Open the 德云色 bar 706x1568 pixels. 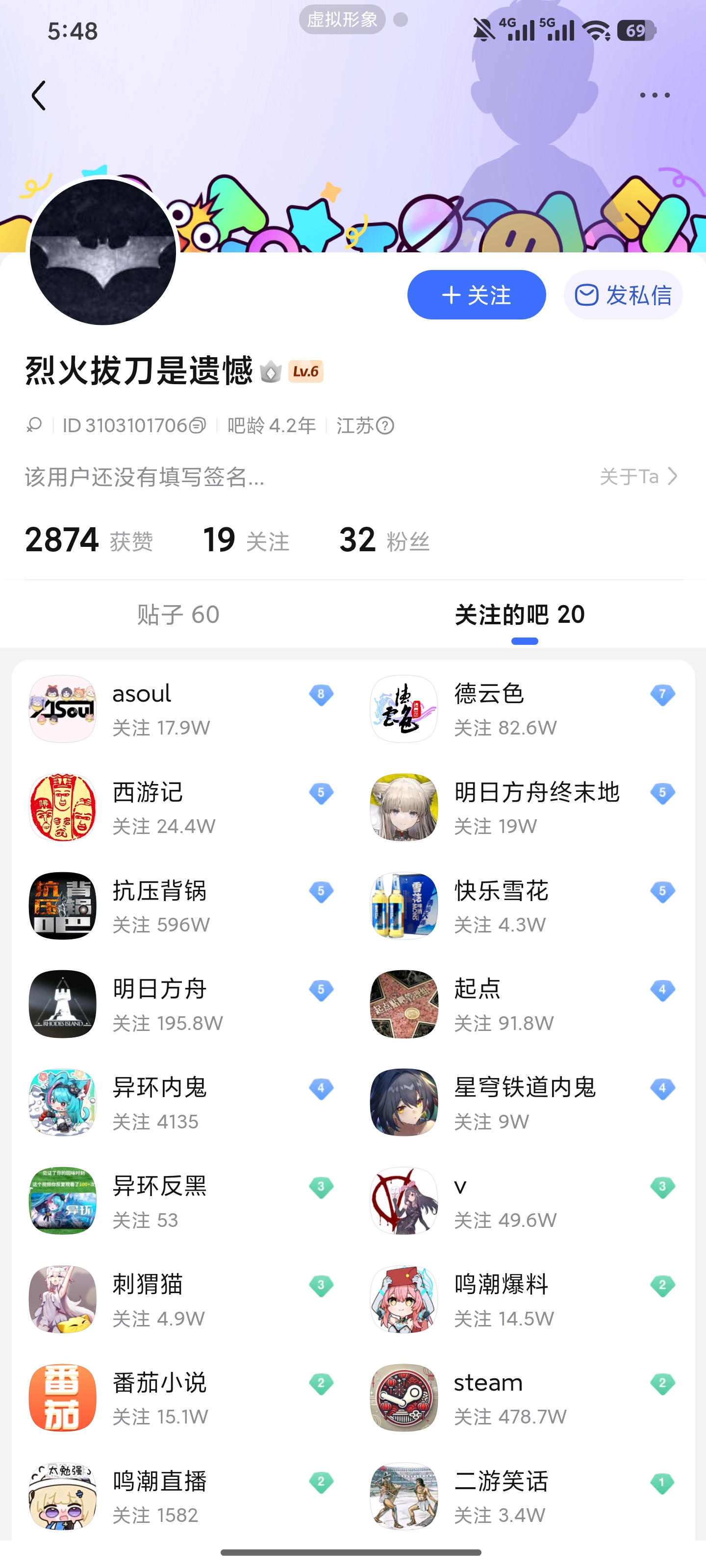488,709
